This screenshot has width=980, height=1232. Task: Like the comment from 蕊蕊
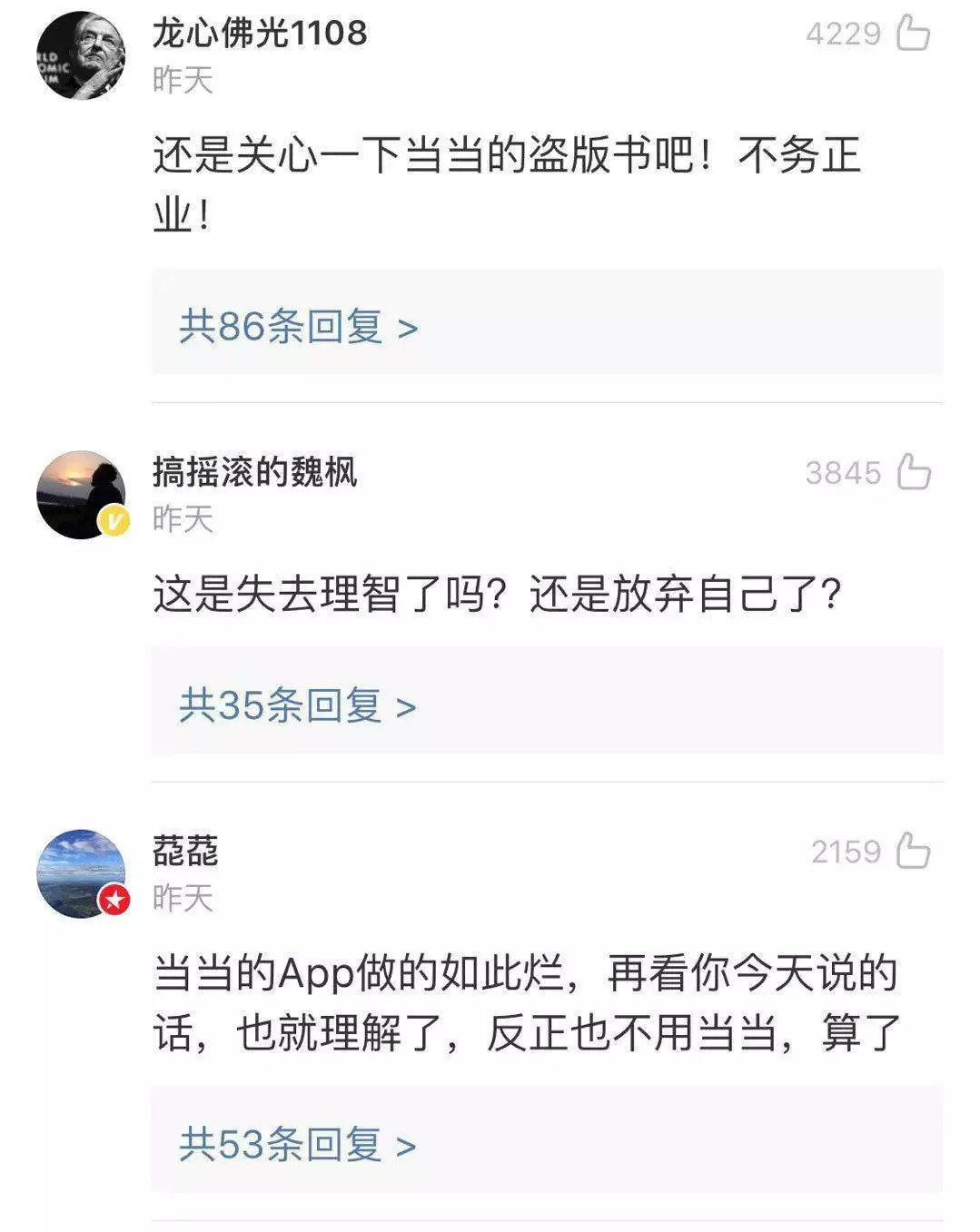[x=913, y=852]
